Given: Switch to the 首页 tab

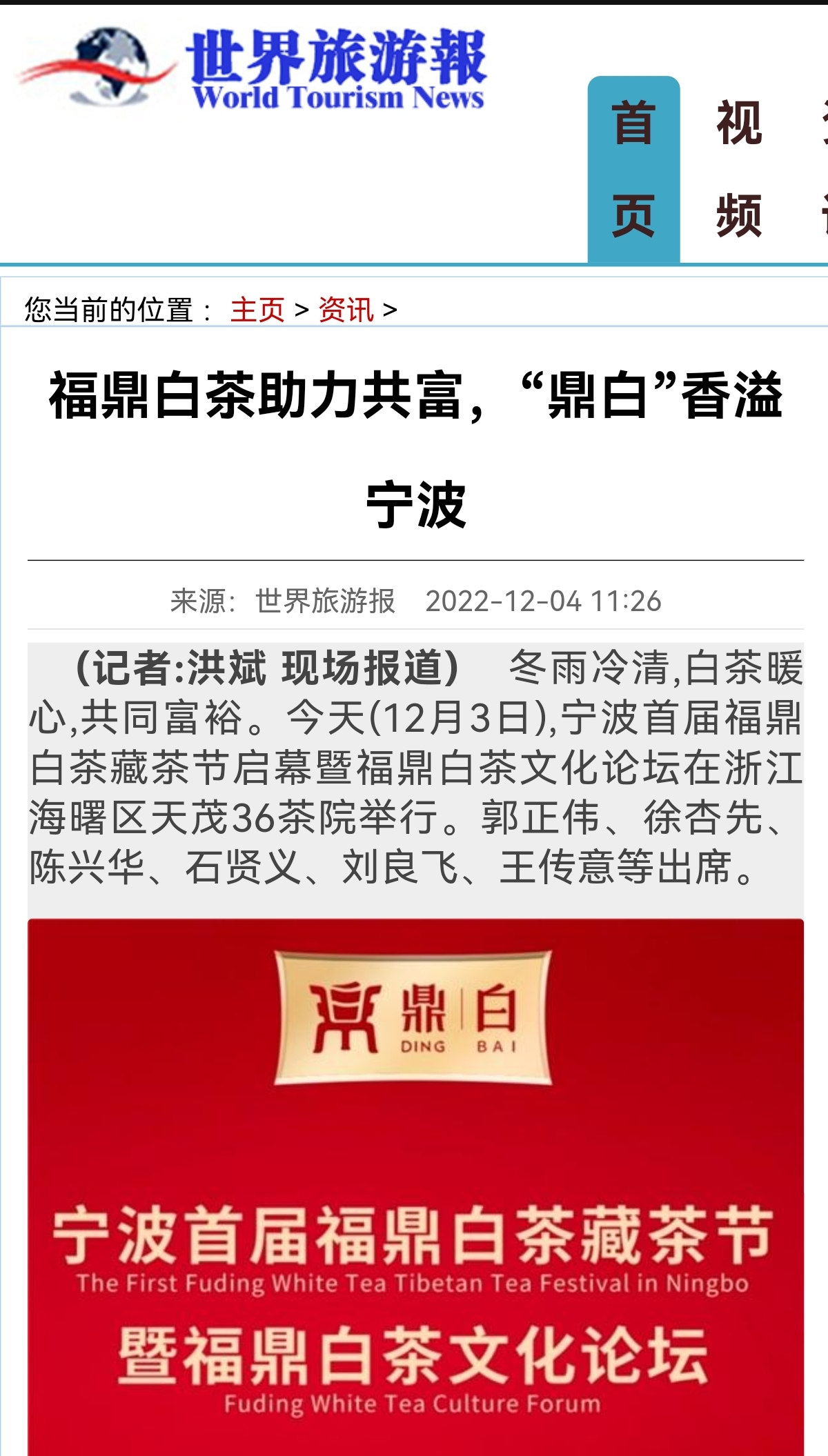Looking at the screenshot, I should [x=633, y=170].
